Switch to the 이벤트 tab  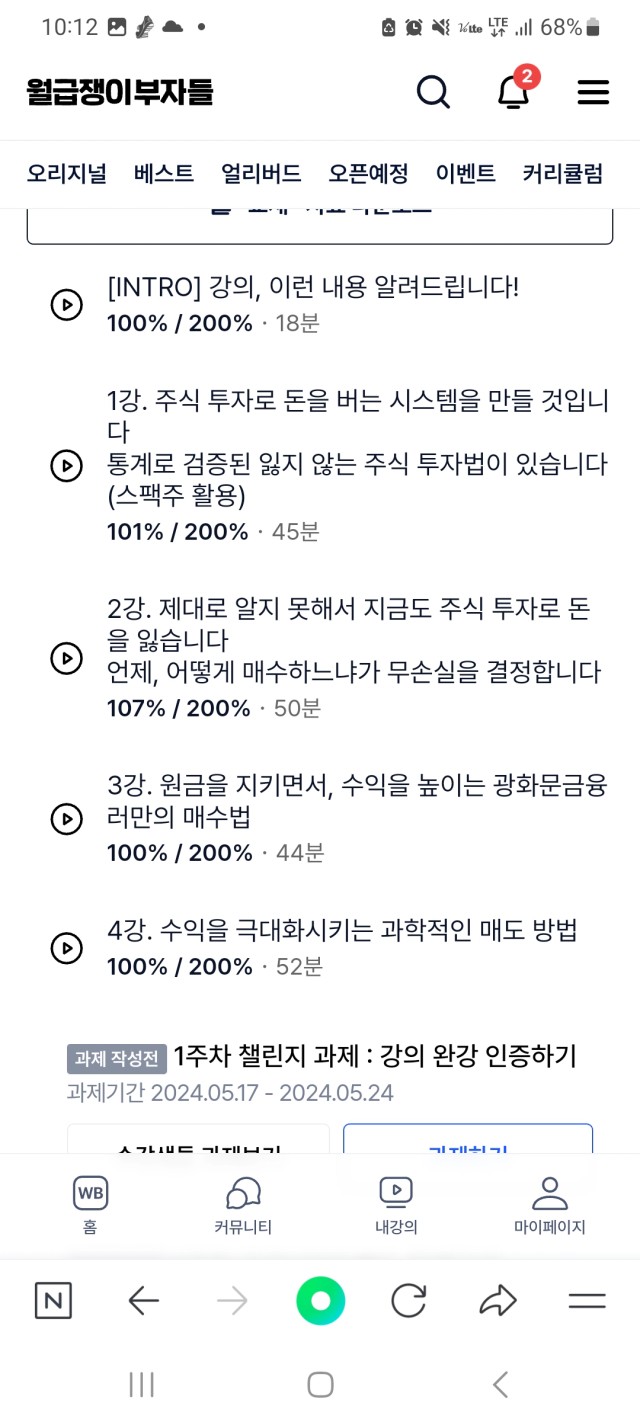pos(465,173)
